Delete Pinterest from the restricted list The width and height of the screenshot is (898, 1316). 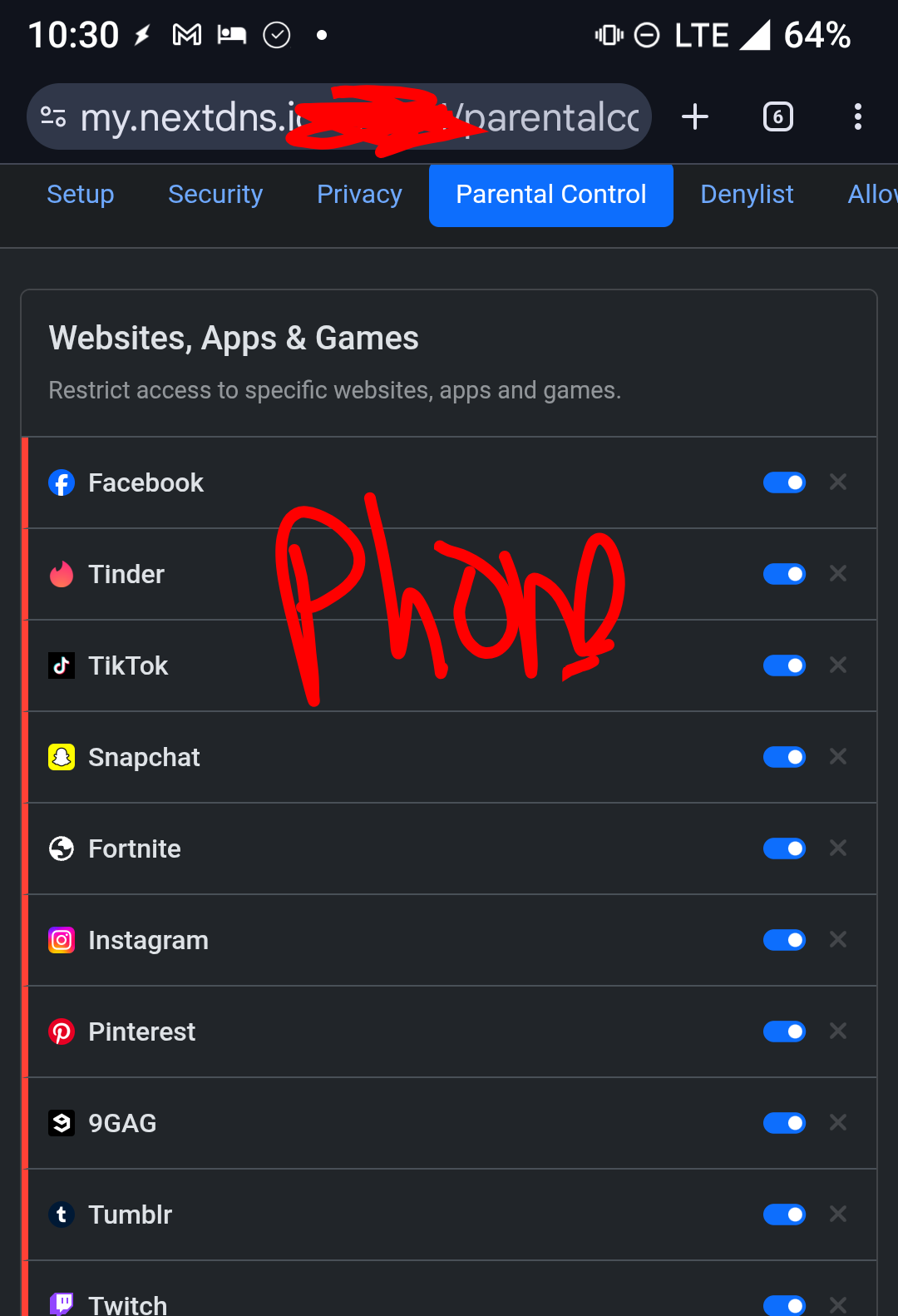[838, 1032]
